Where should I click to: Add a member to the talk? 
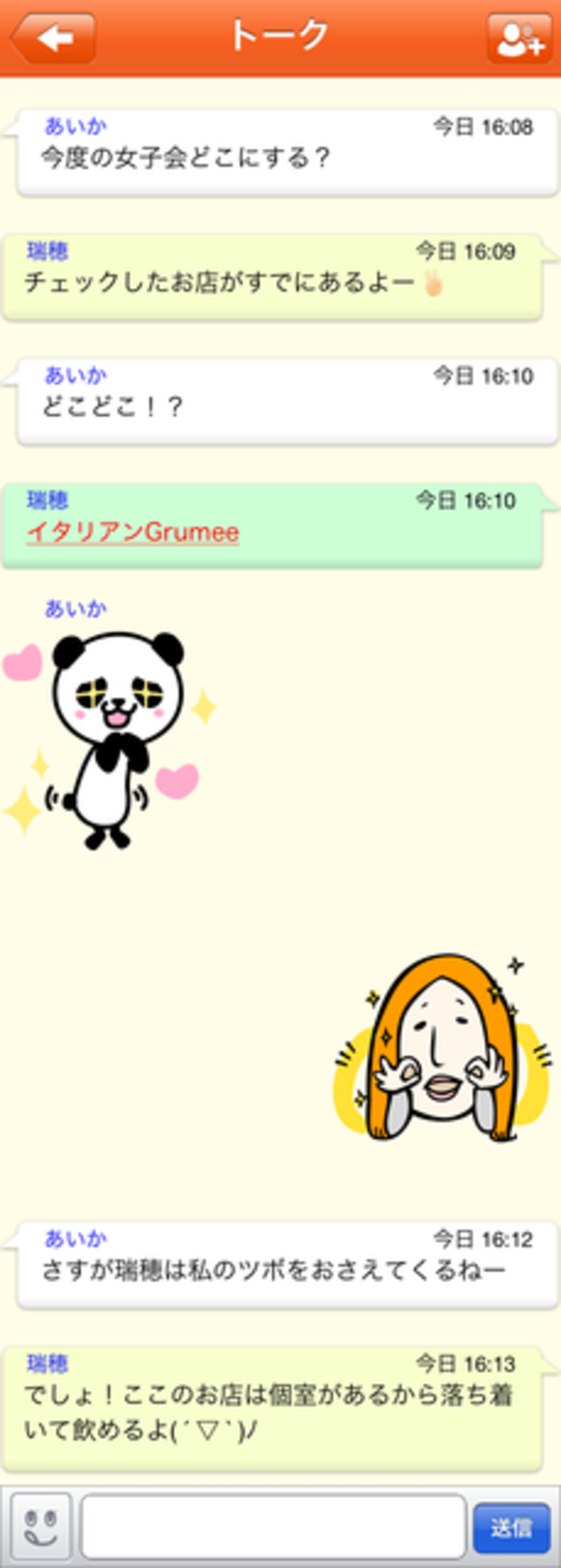pyautogui.click(x=519, y=39)
